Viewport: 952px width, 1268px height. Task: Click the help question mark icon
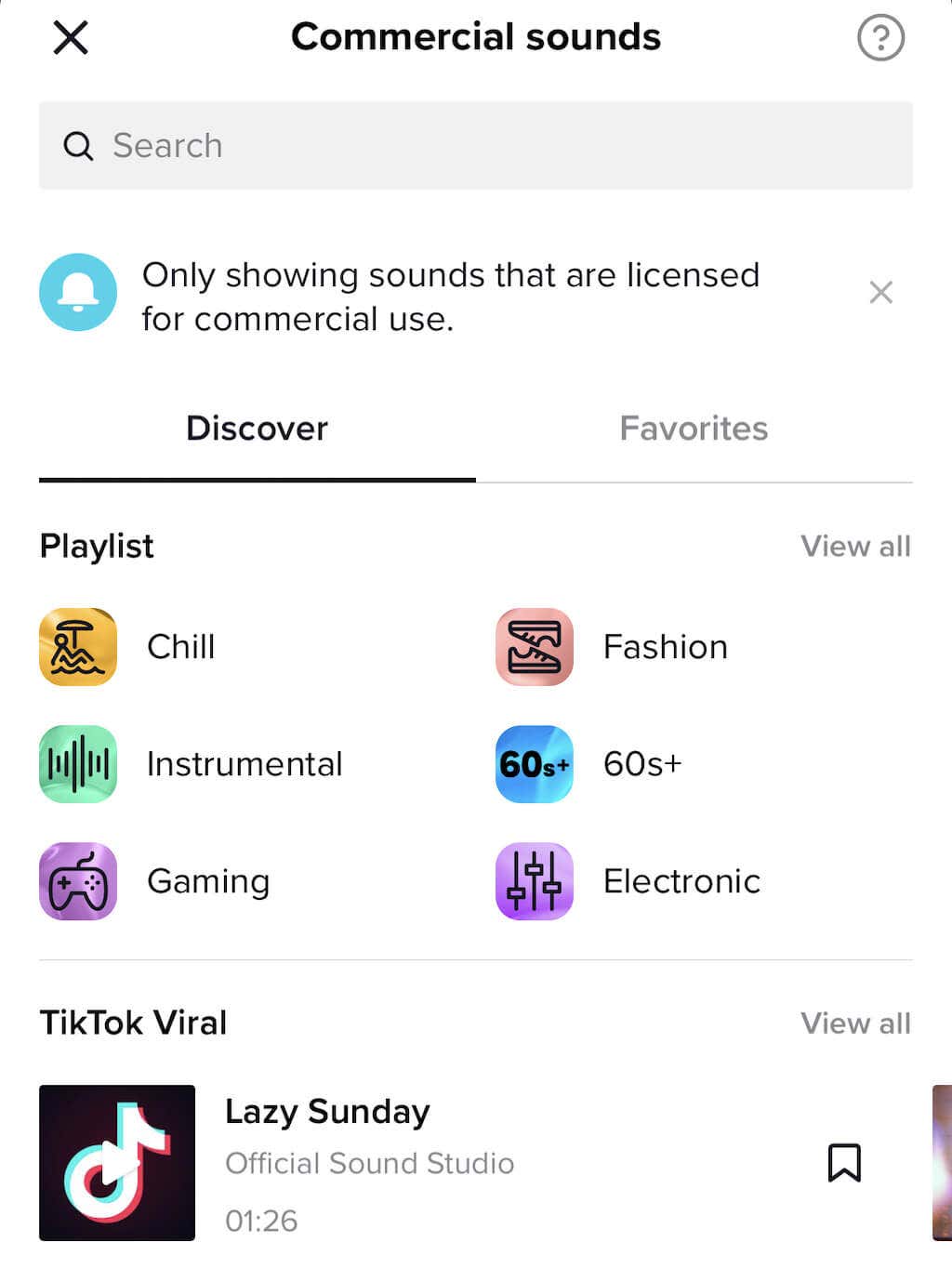880,37
